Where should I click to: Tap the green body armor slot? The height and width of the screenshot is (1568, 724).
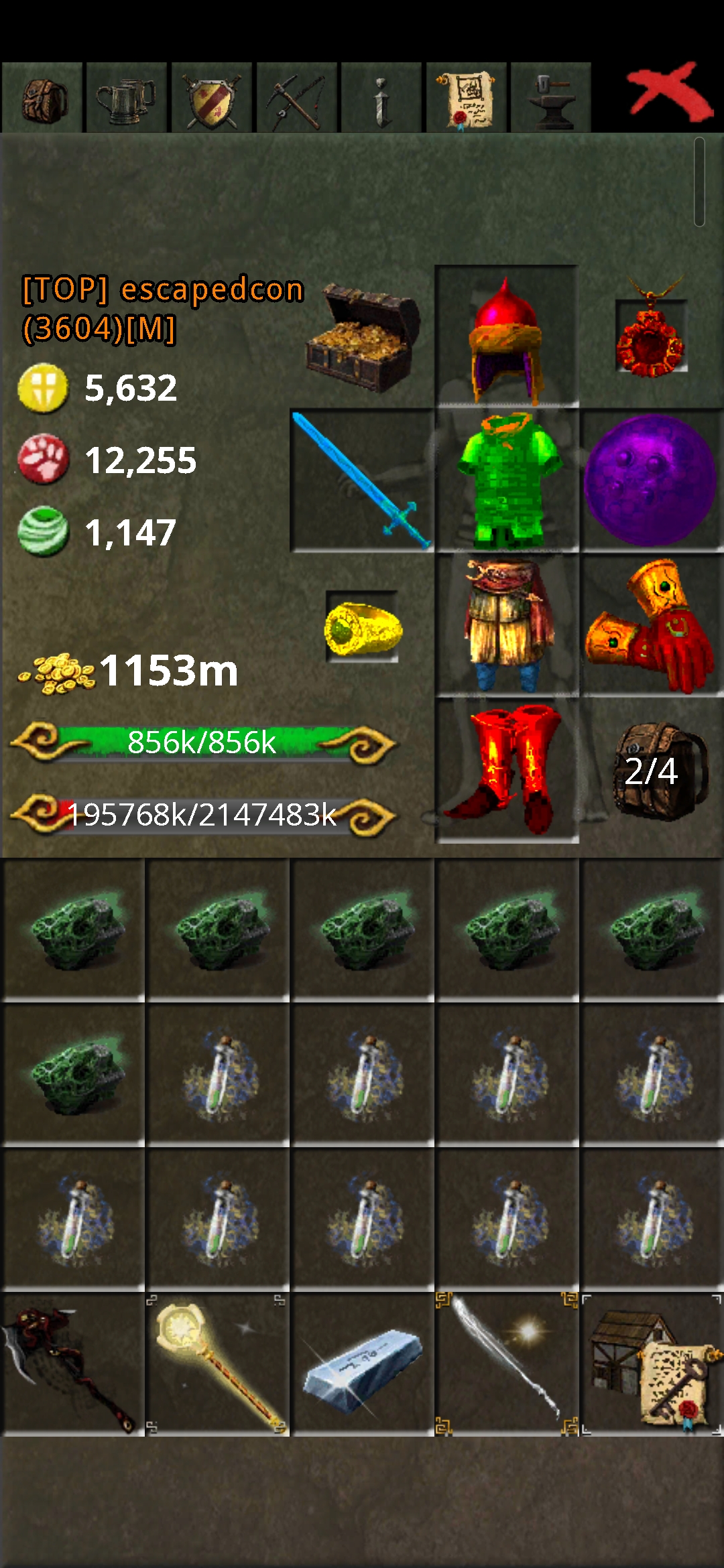coord(507,481)
